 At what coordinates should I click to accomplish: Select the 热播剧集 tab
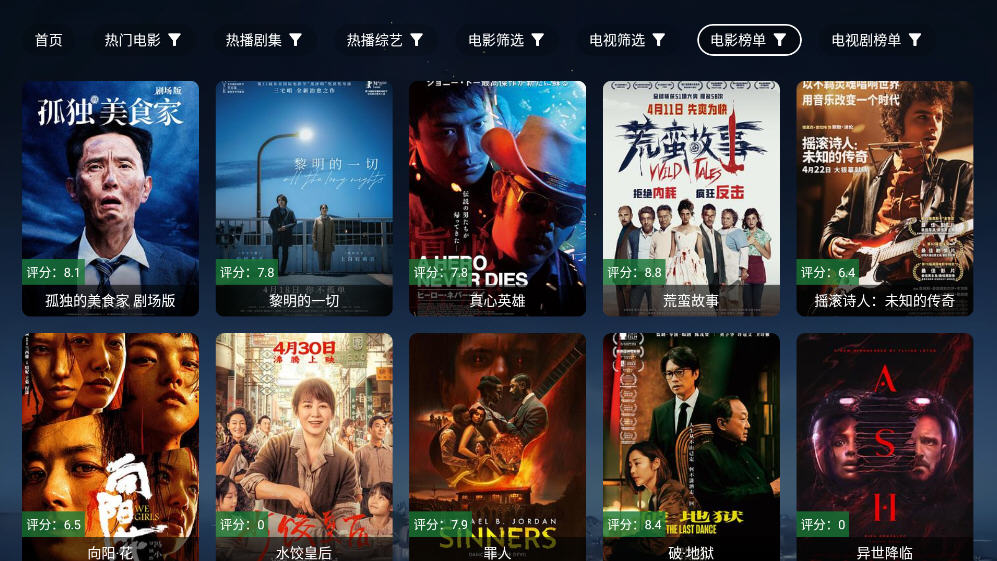[264, 40]
